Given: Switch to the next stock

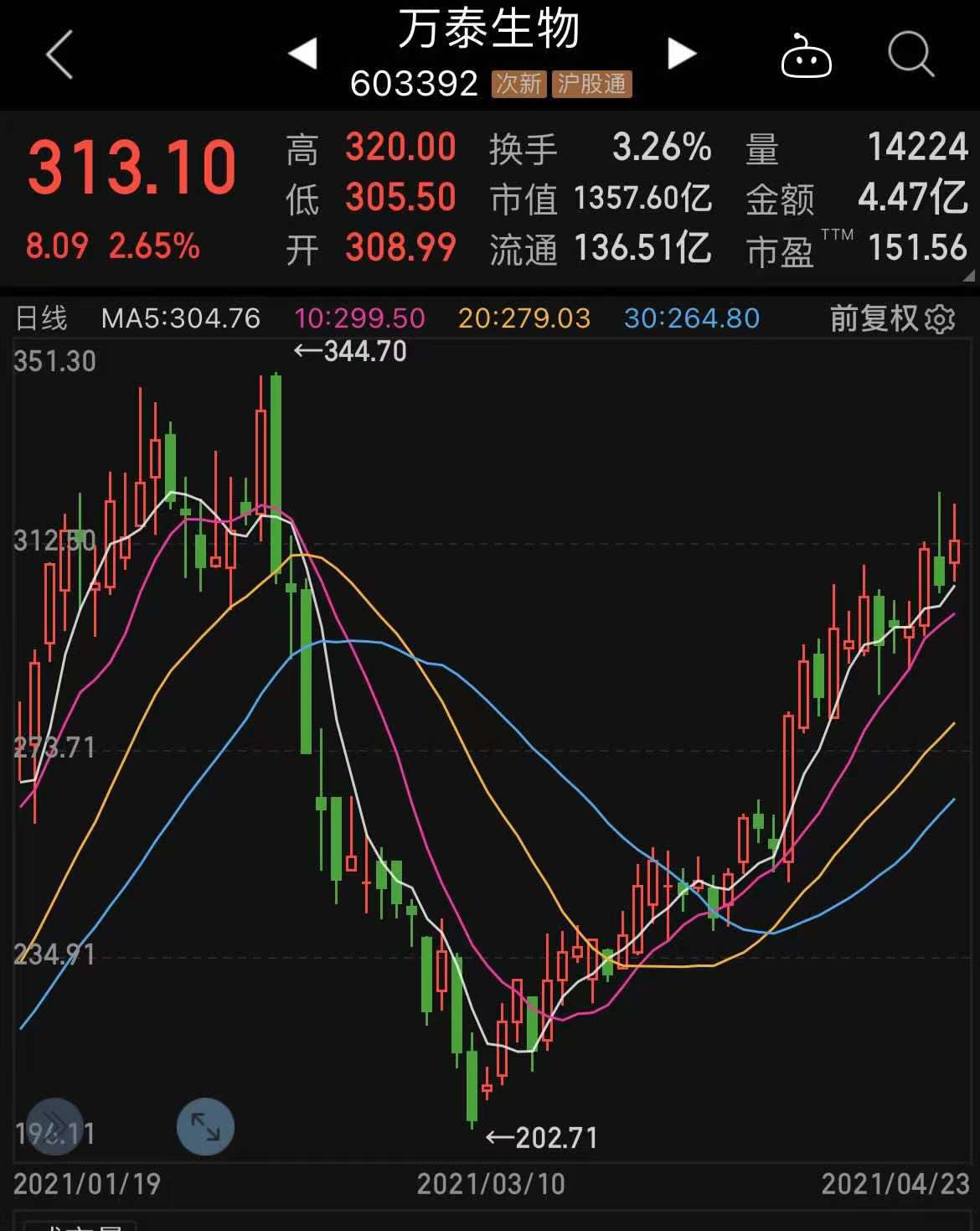Looking at the screenshot, I should (x=682, y=54).
